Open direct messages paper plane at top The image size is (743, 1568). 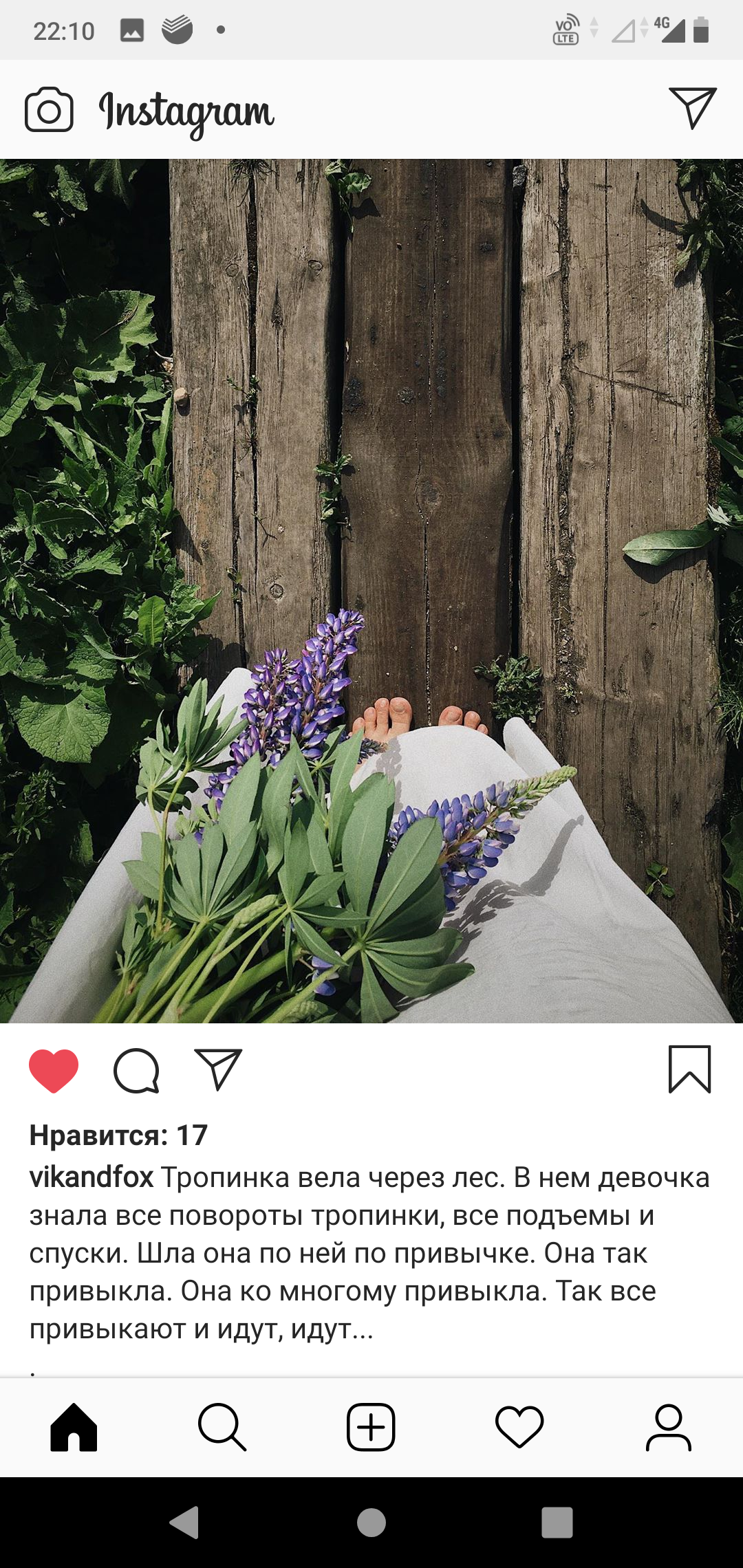click(x=693, y=108)
